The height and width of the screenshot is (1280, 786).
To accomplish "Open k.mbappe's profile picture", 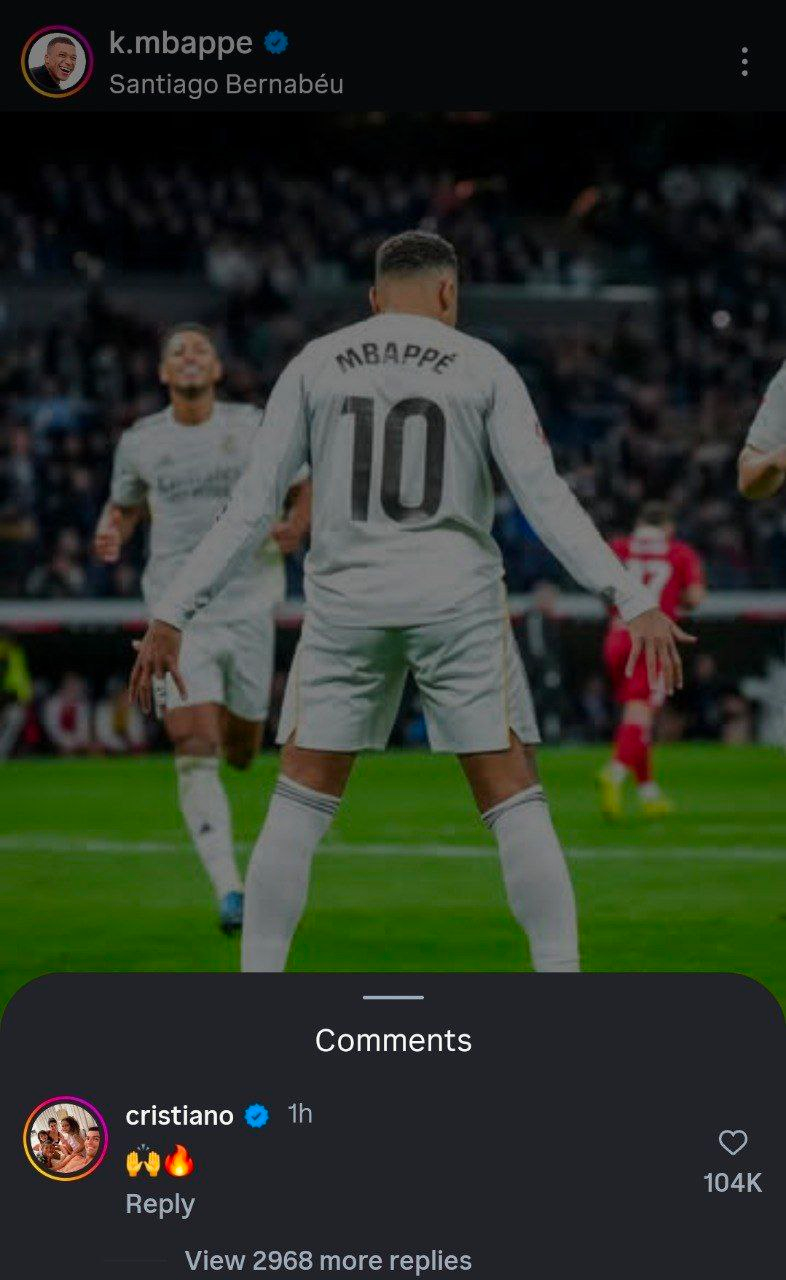I will tap(57, 62).
